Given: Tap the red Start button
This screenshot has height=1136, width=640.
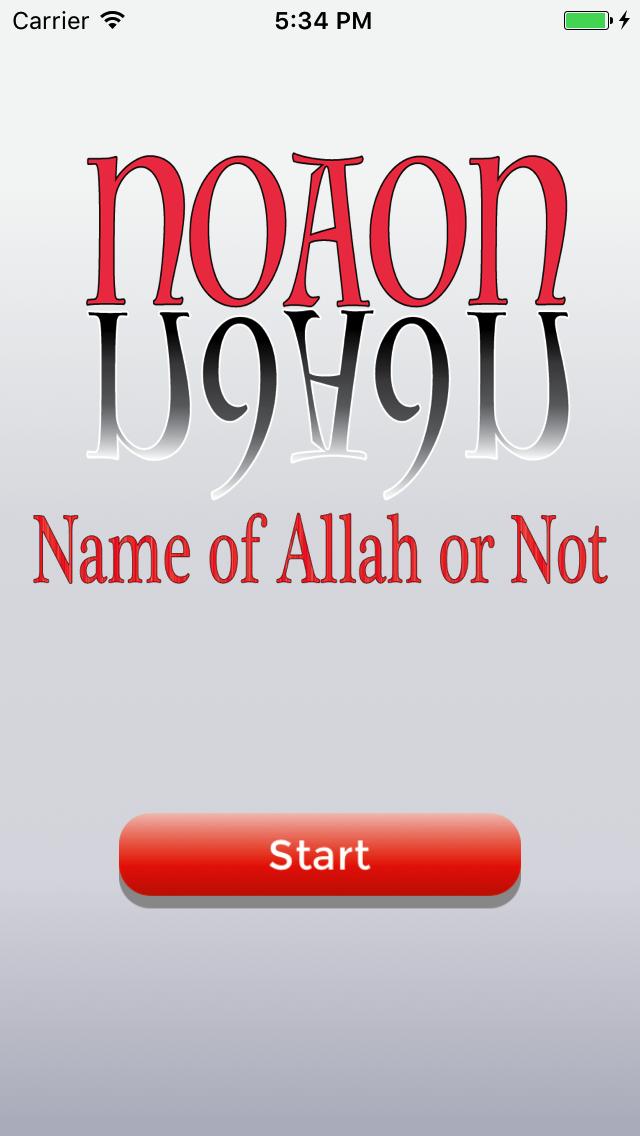Looking at the screenshot, I should (x=320, y=855).
